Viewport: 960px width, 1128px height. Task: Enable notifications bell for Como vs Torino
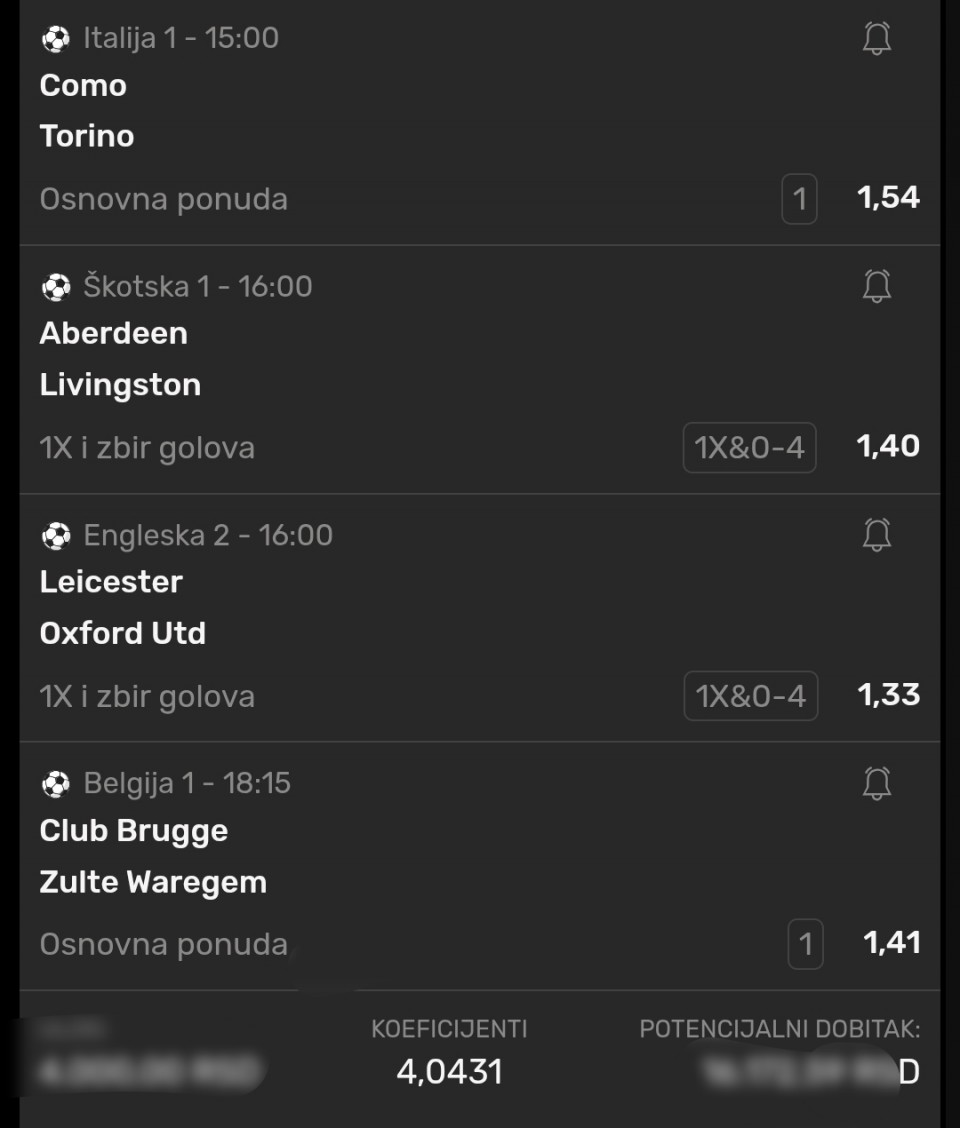pyautogui.click(x=877, y=38)
